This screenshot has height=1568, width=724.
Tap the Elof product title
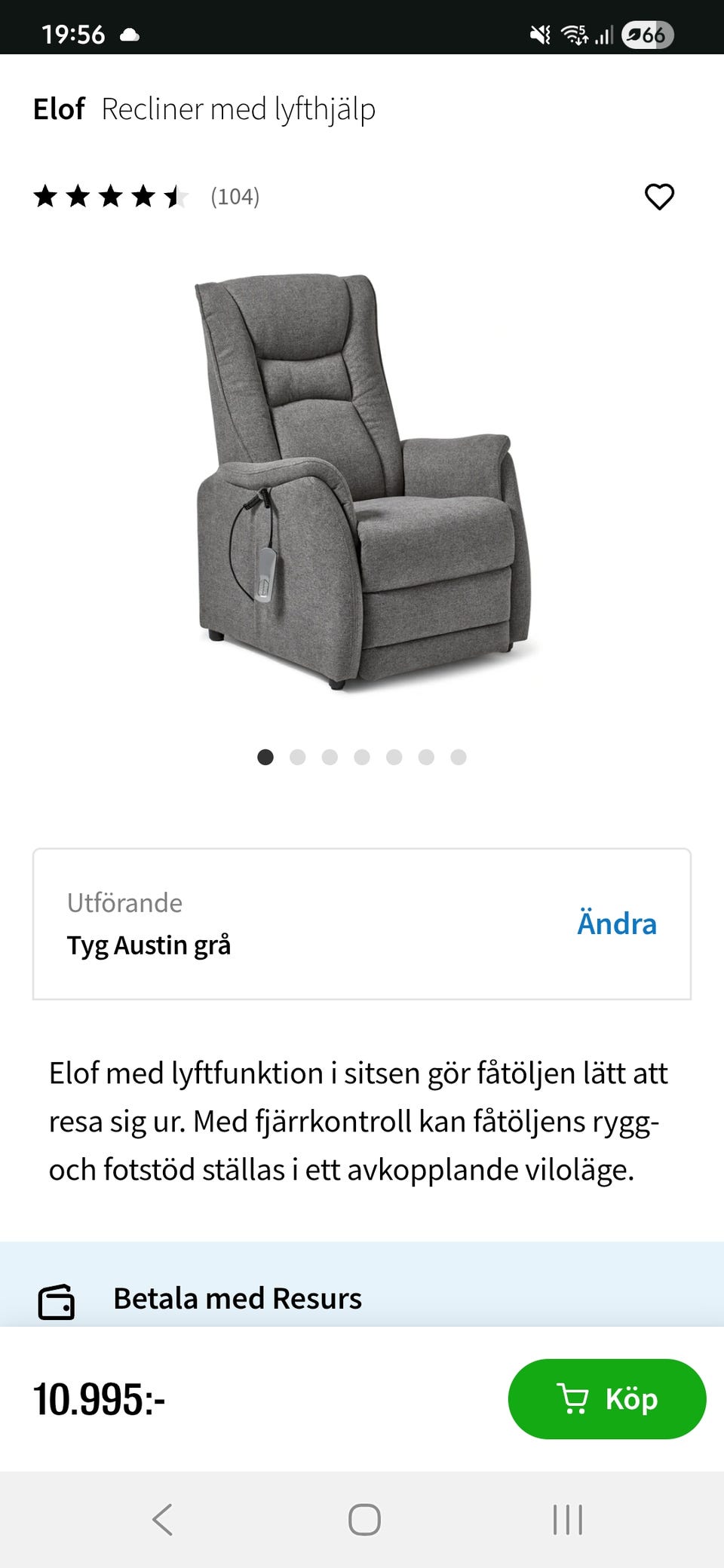coord(59,109)
